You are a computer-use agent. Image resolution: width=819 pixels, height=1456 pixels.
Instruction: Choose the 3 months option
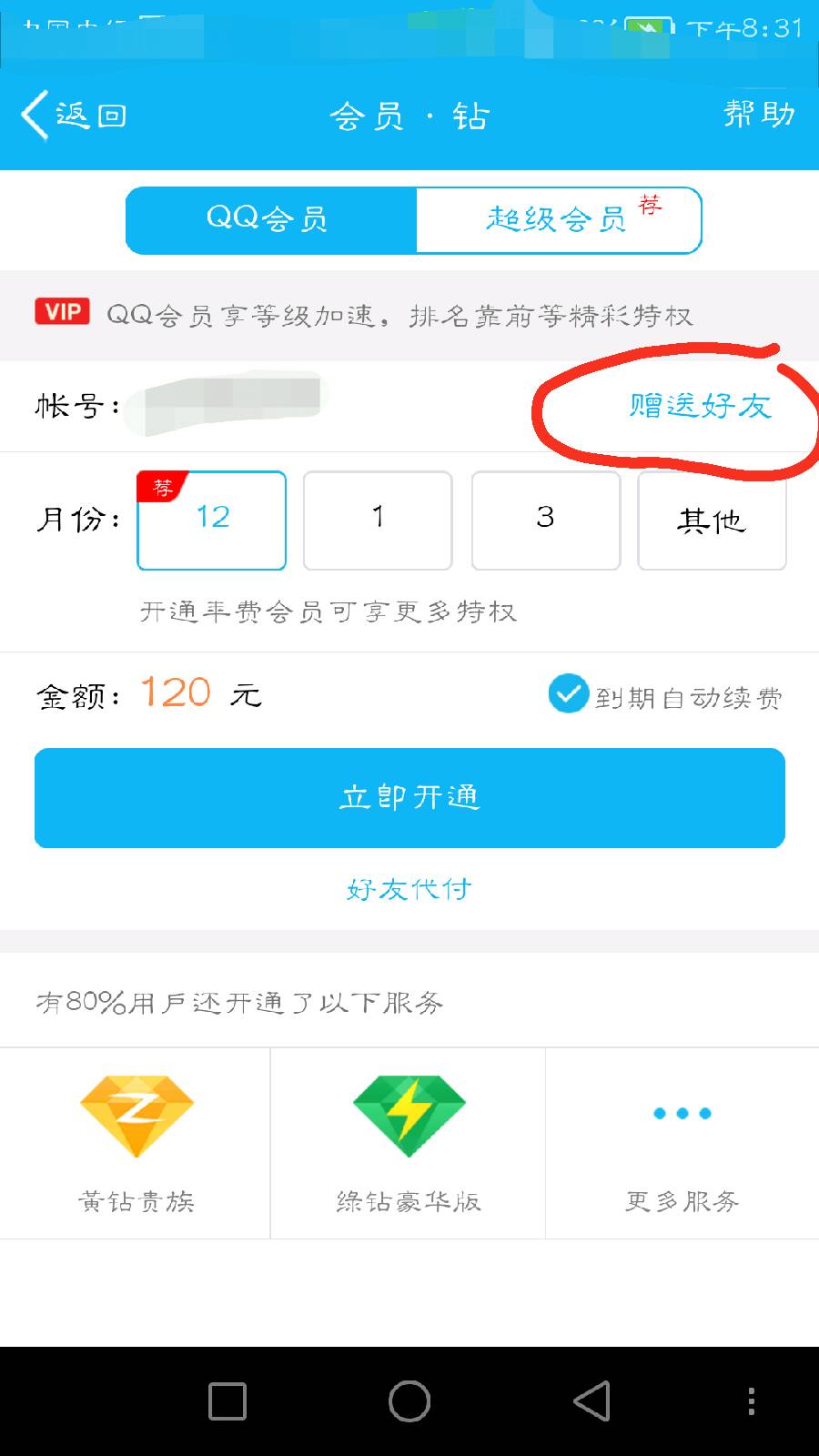click(546, 521)
